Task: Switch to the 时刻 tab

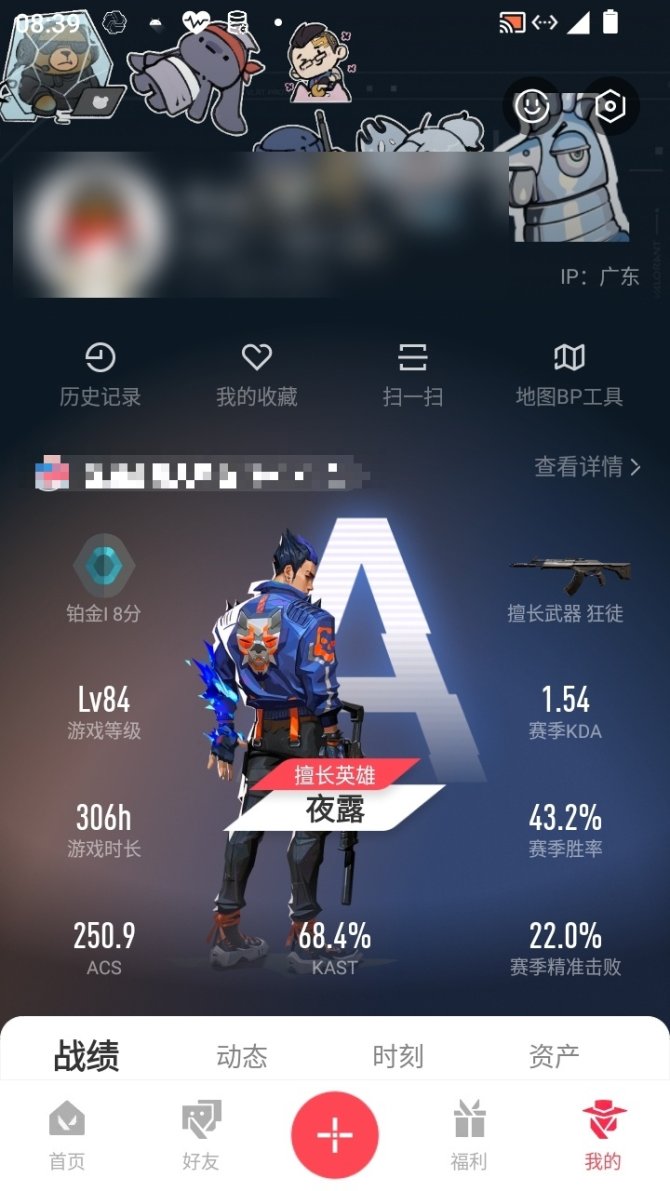Action: coord(398,1056)
